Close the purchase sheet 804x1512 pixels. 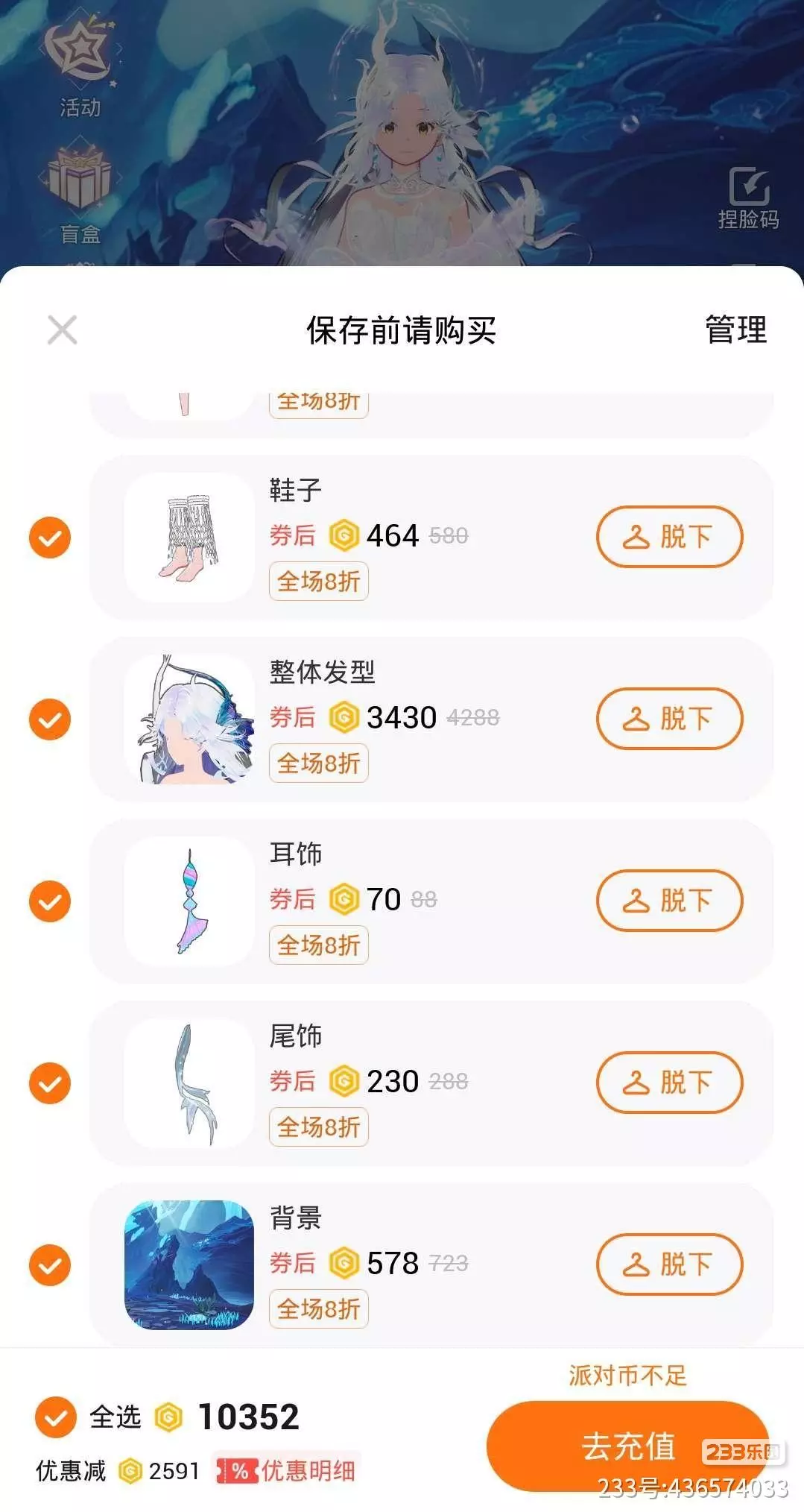click(x=62, y=330)
